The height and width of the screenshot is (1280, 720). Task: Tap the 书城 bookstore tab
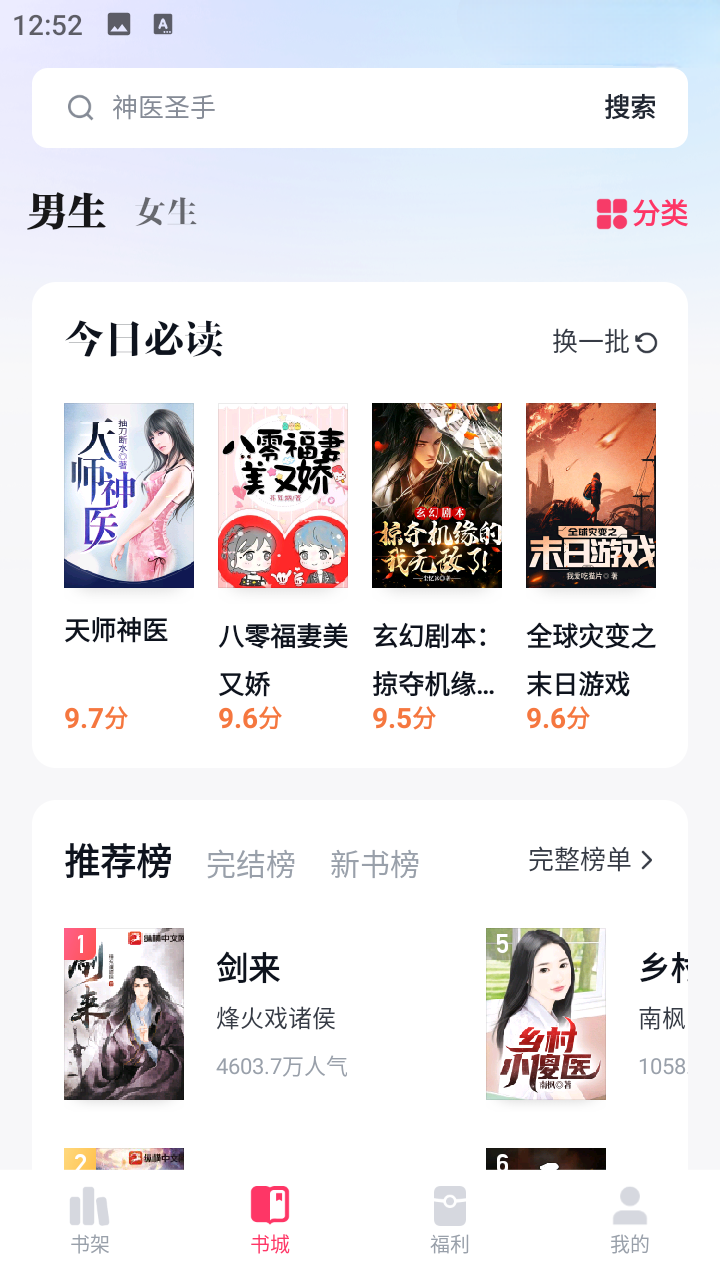pos(270,1220)
